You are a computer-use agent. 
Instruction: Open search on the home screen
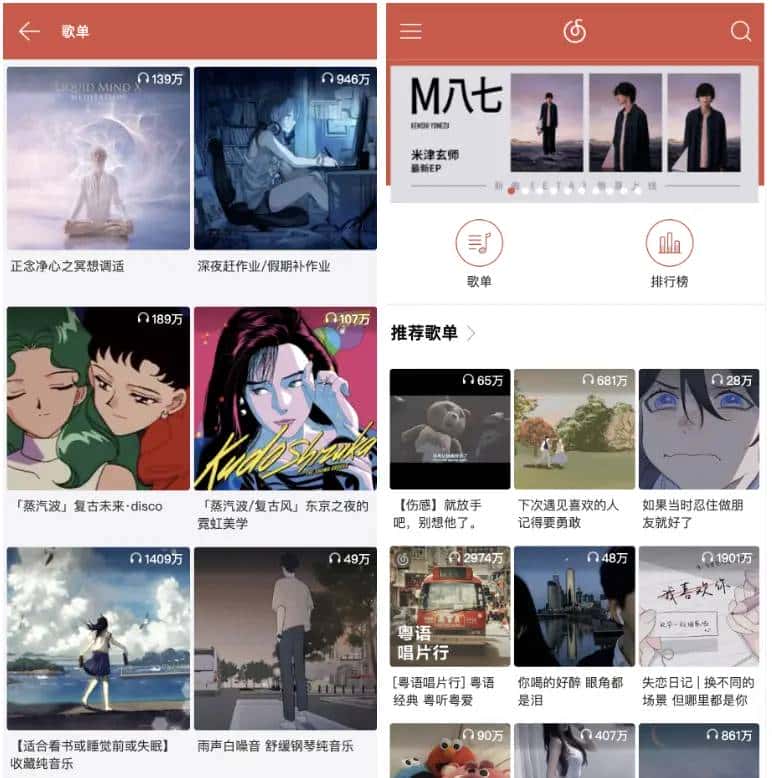(x=742, y=31)
